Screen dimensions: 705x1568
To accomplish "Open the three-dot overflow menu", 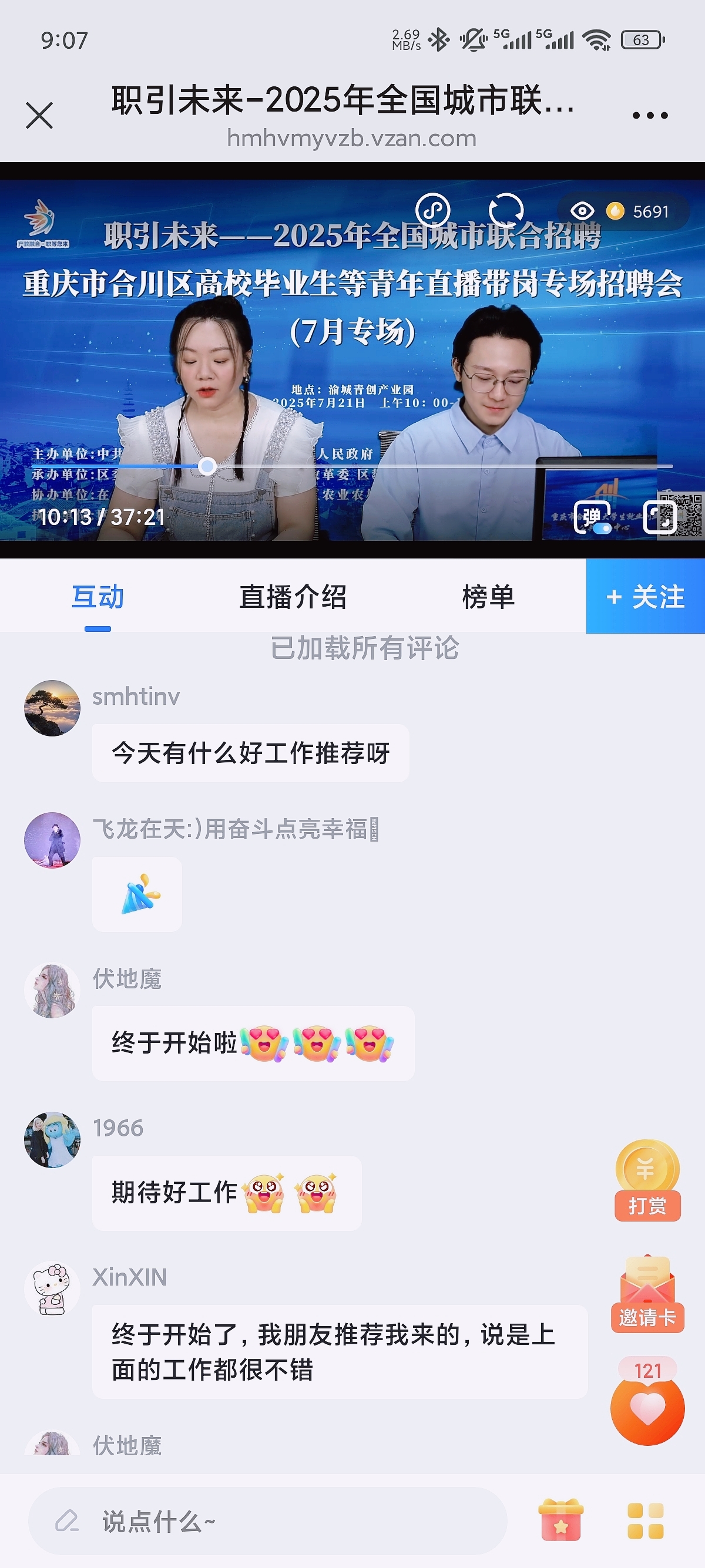I will (x=650, y=115).
